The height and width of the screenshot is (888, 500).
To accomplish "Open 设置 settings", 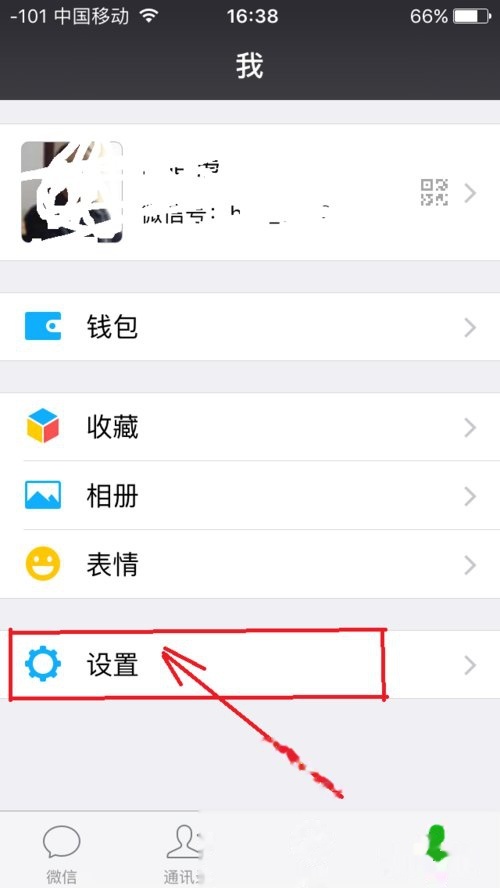I will click(250, 665).
